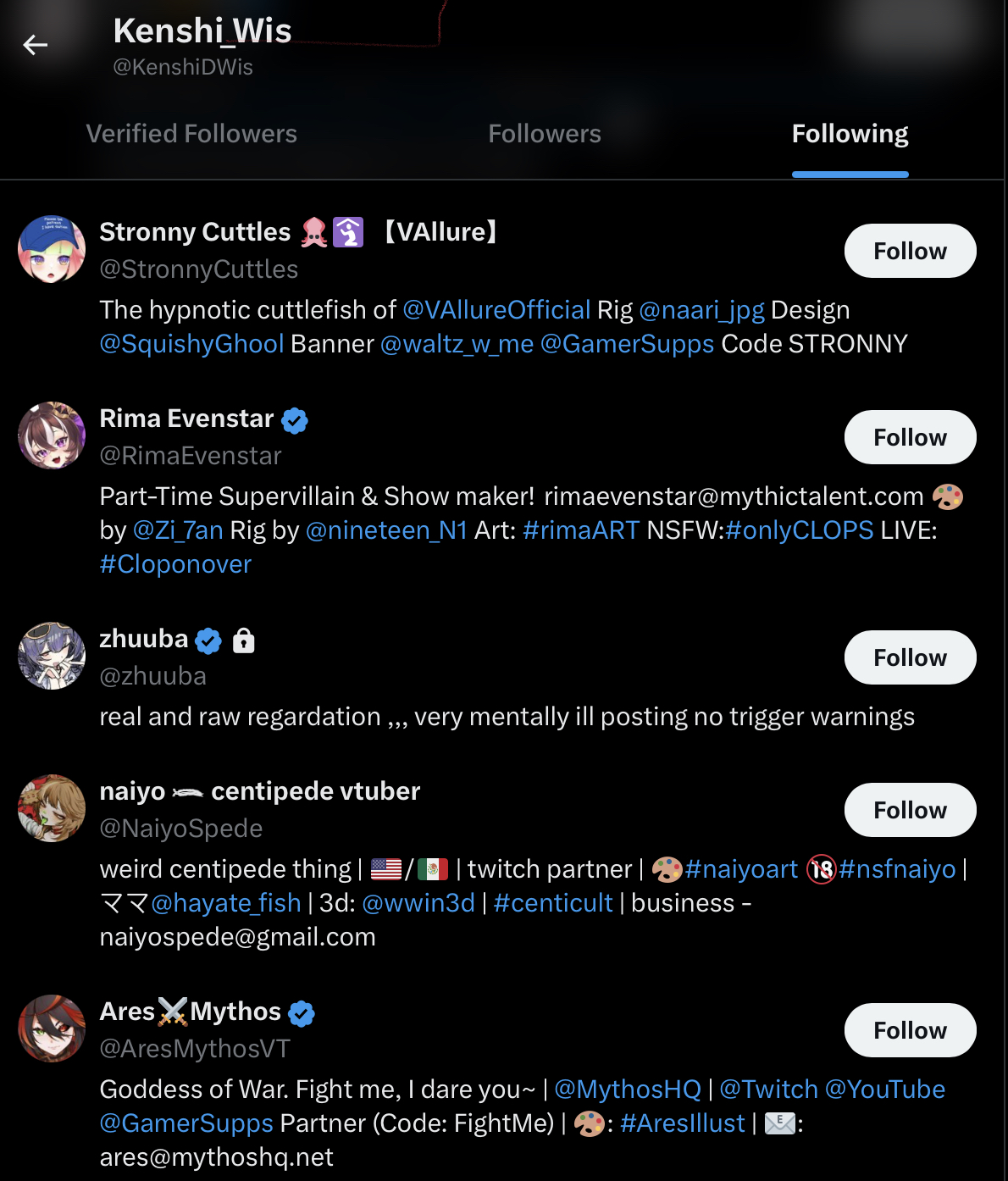Switch to the Followers tab
1008x1181 pixels.
[545, 134]
